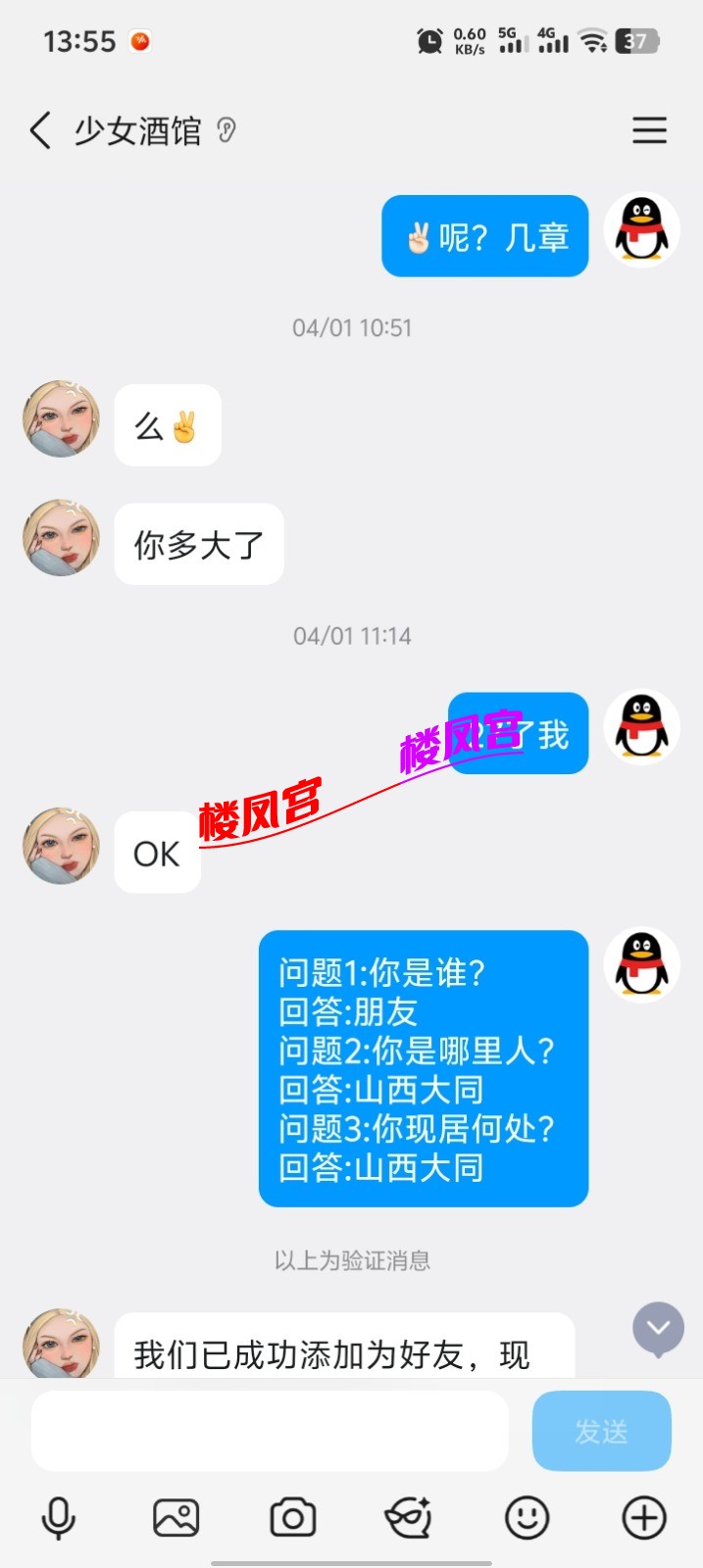View the contact's avatar beside 你多大了
703x1568 pixels.
[x=62, y=538]
